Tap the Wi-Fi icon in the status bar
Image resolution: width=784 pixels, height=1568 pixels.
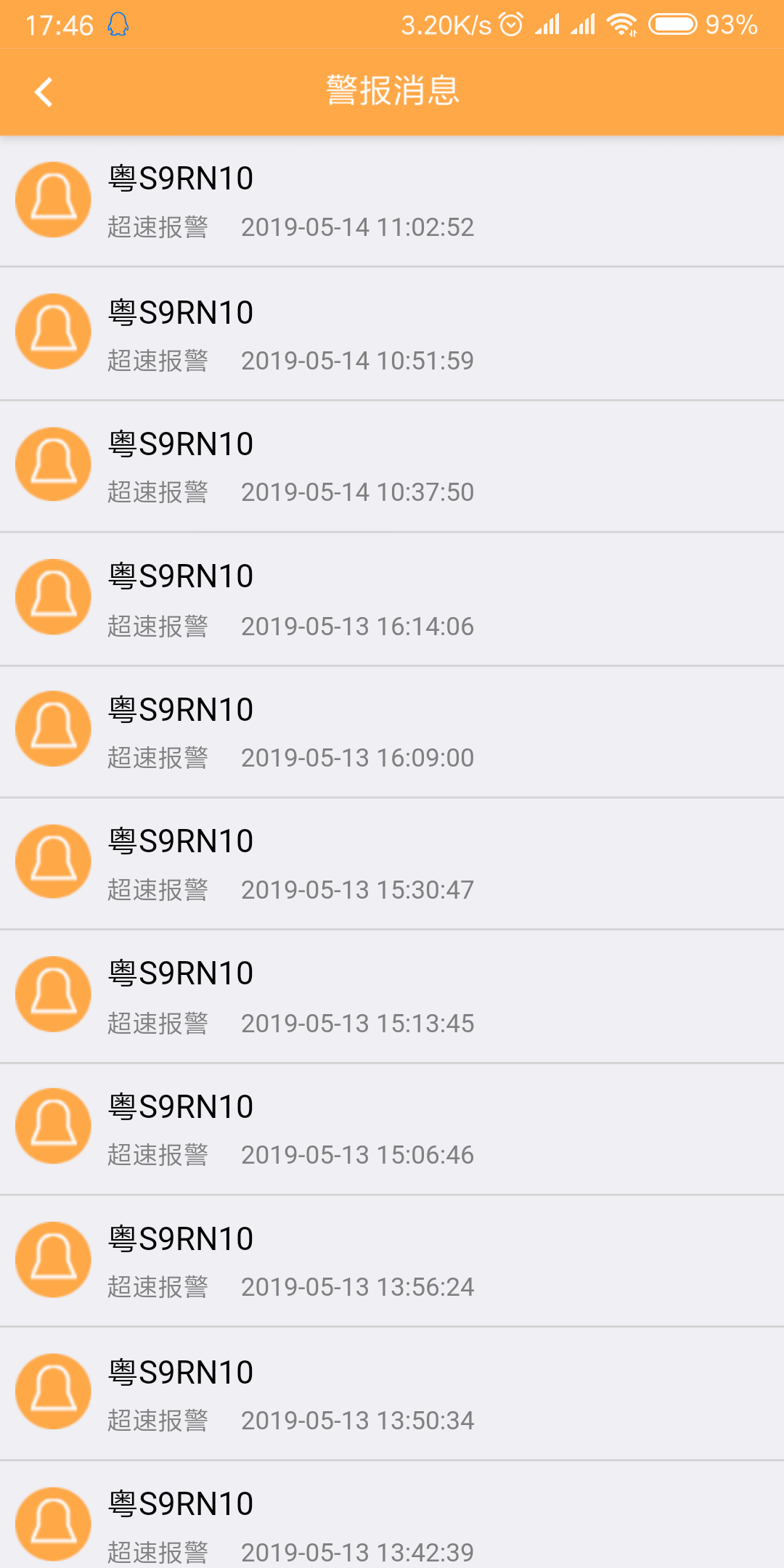621,24
